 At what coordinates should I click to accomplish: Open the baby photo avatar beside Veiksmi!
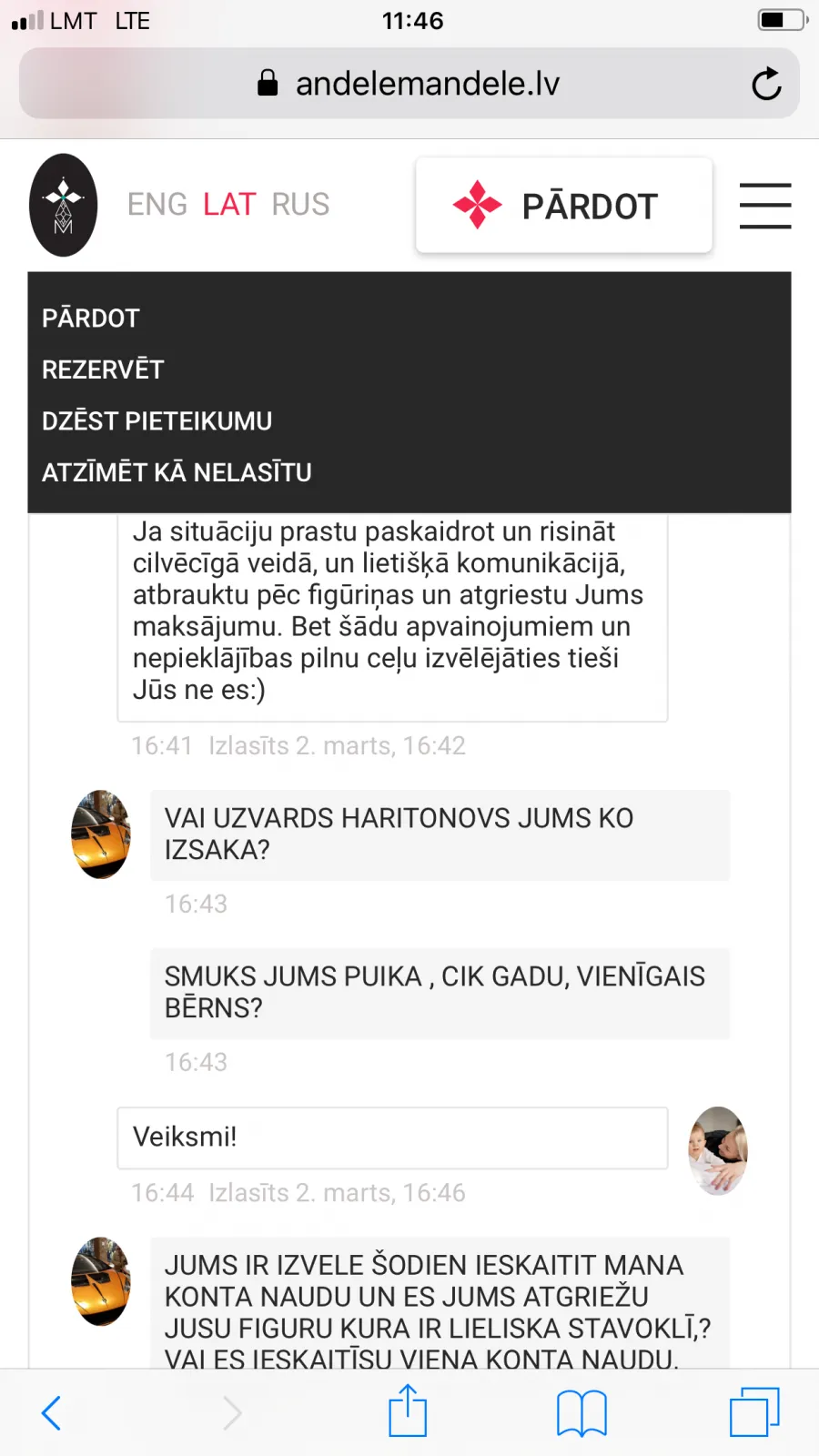click(718, 1151)
